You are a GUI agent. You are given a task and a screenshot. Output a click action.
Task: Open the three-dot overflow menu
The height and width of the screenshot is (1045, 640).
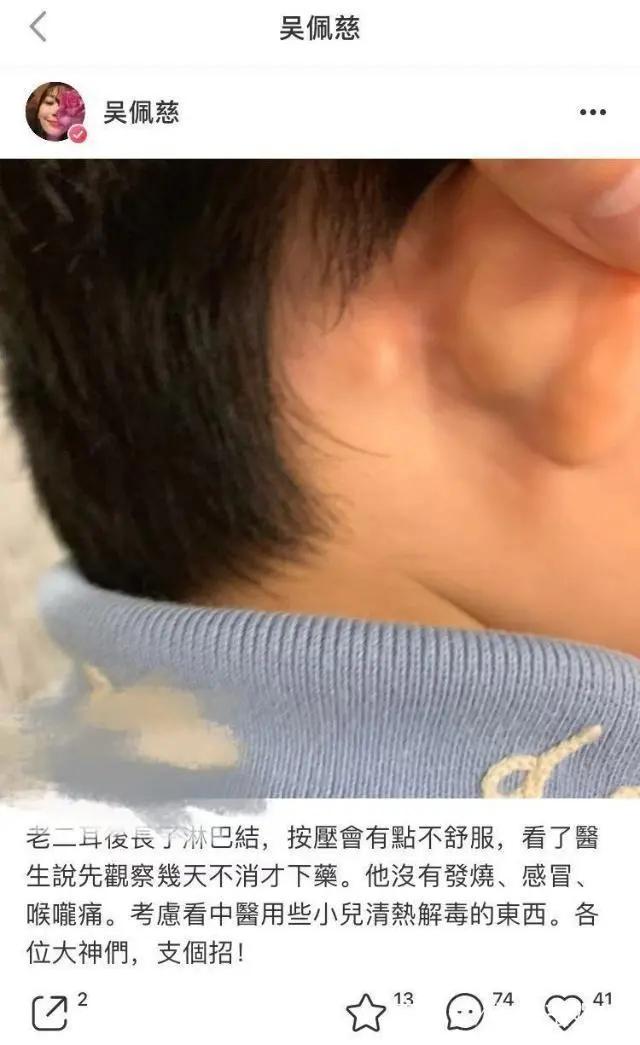pyautogui.click(x=592, y=112)
